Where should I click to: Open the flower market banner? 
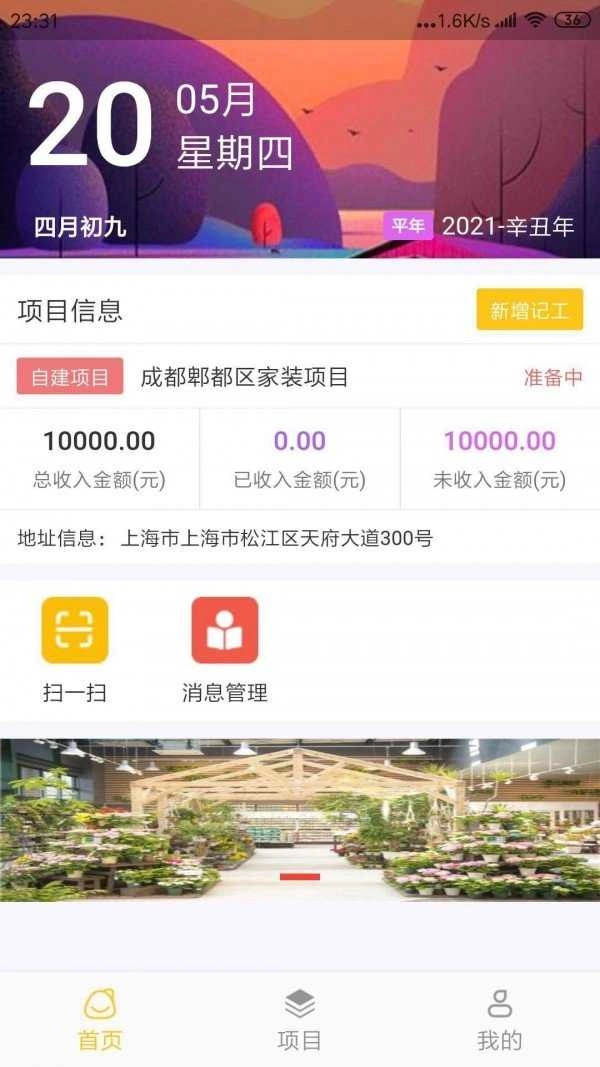300,820
